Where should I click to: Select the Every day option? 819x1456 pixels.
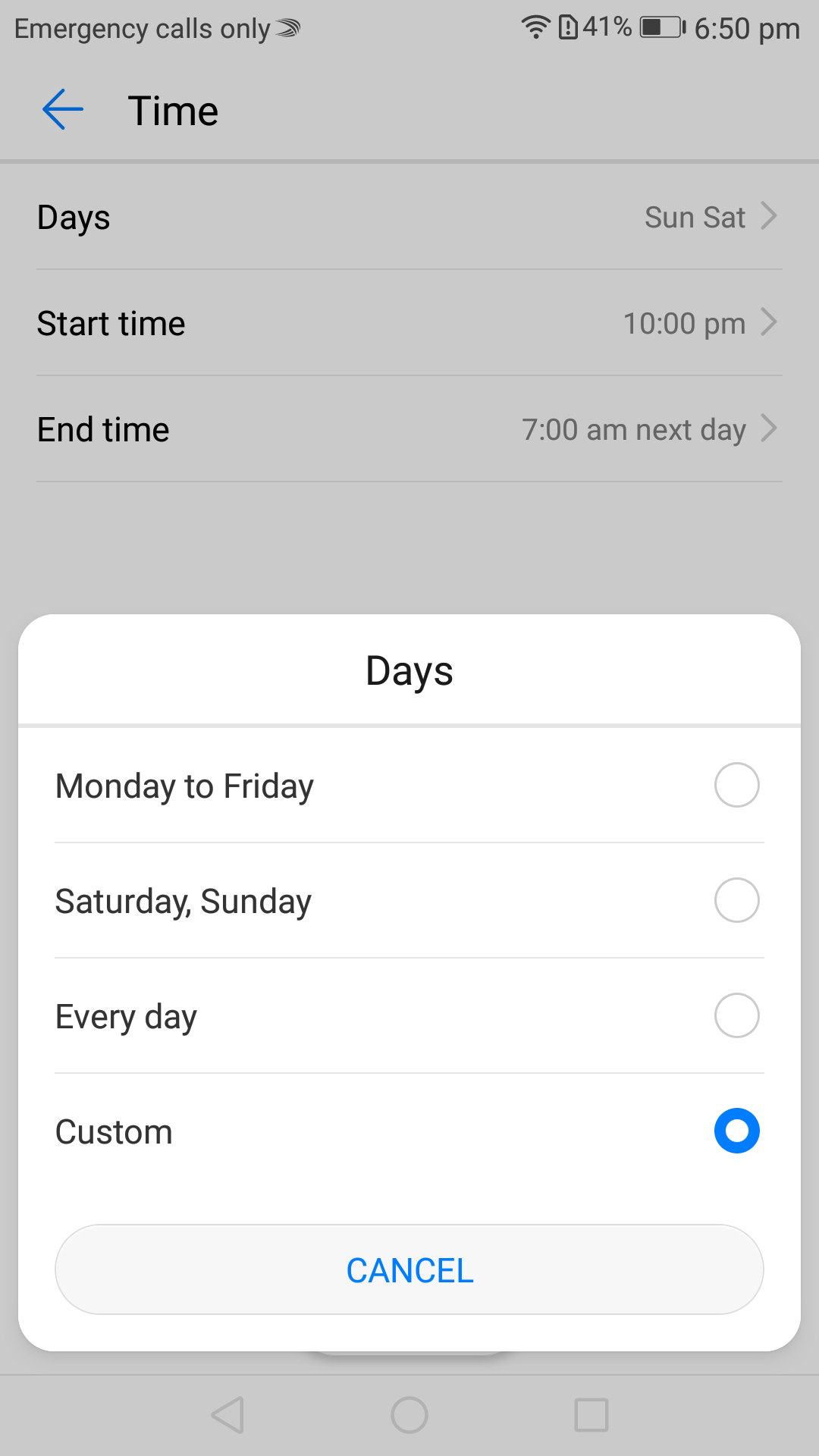pyautogui.click(x=409, y=1015)
